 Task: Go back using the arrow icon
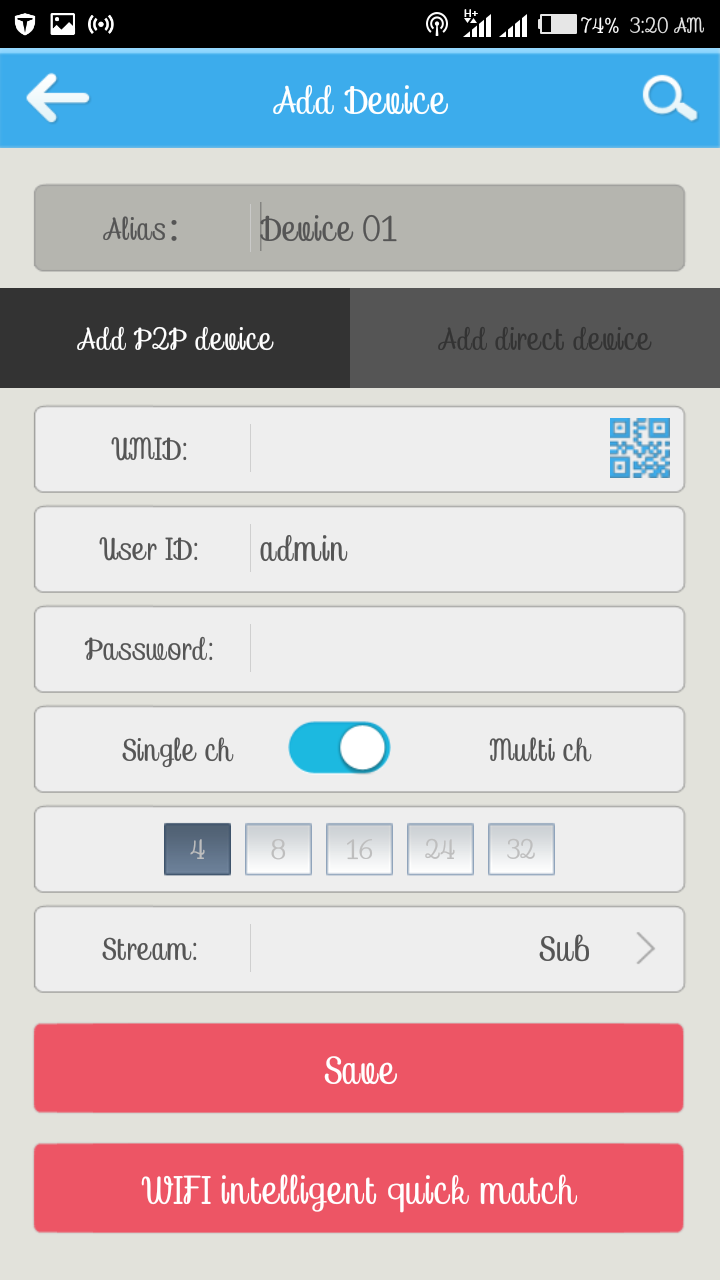[x=57, y=99]
